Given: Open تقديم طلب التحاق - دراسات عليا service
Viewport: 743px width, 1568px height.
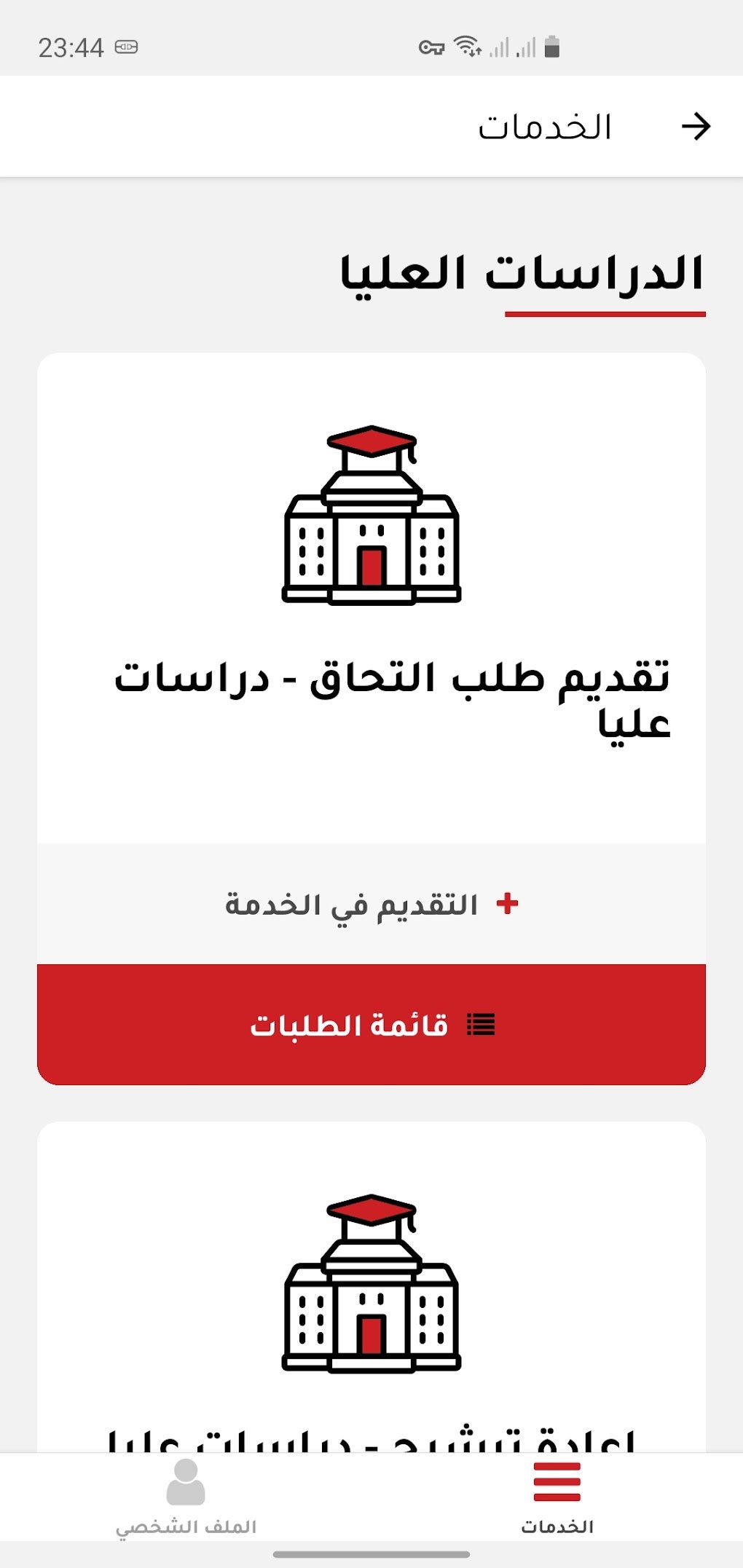Looking at the screenshot, I should coord(371,699).
